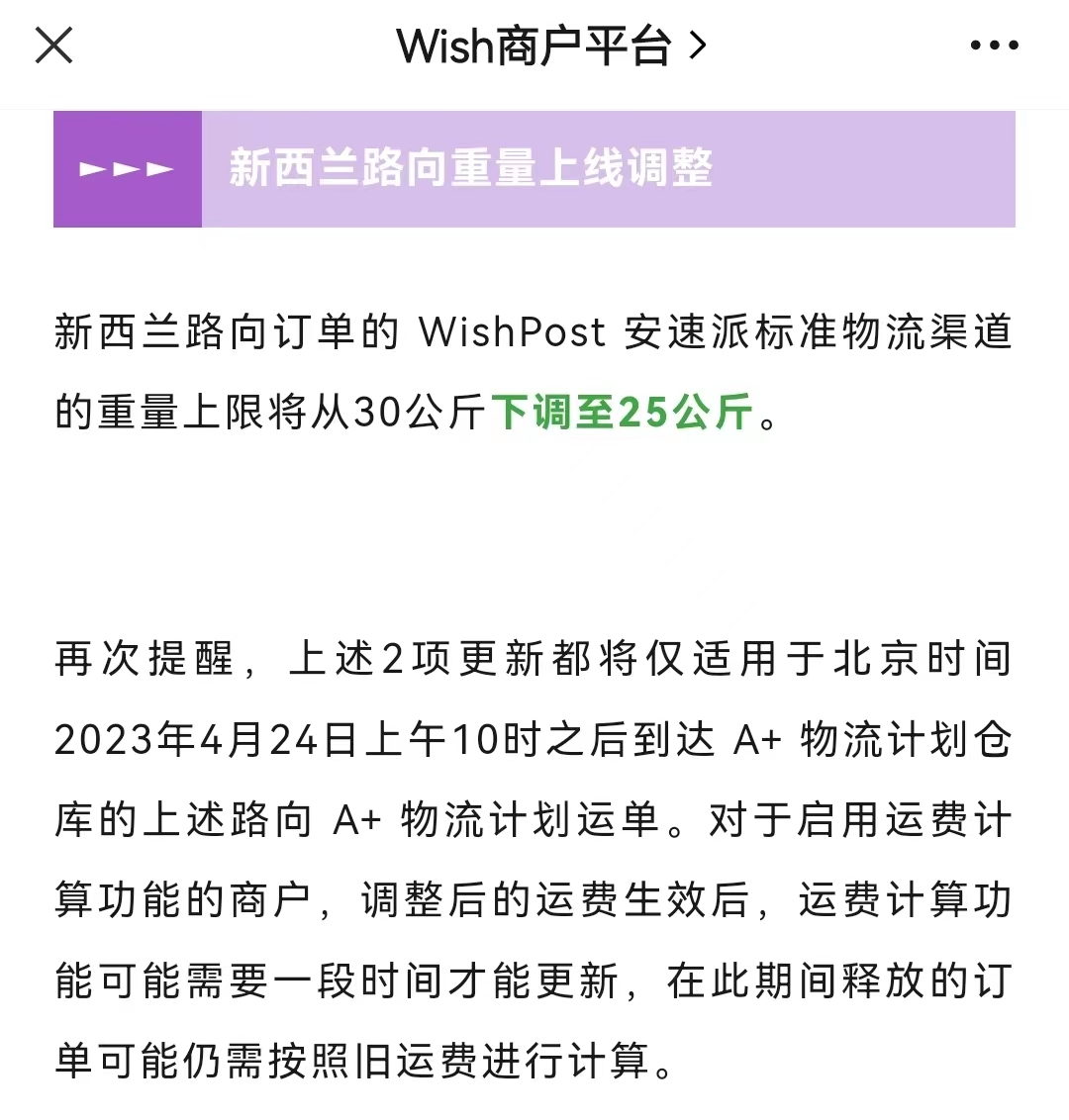The image size is (1069, 1120).
Task: Open the Wish商户平台 account title
Action: click(x=550, y=46)
